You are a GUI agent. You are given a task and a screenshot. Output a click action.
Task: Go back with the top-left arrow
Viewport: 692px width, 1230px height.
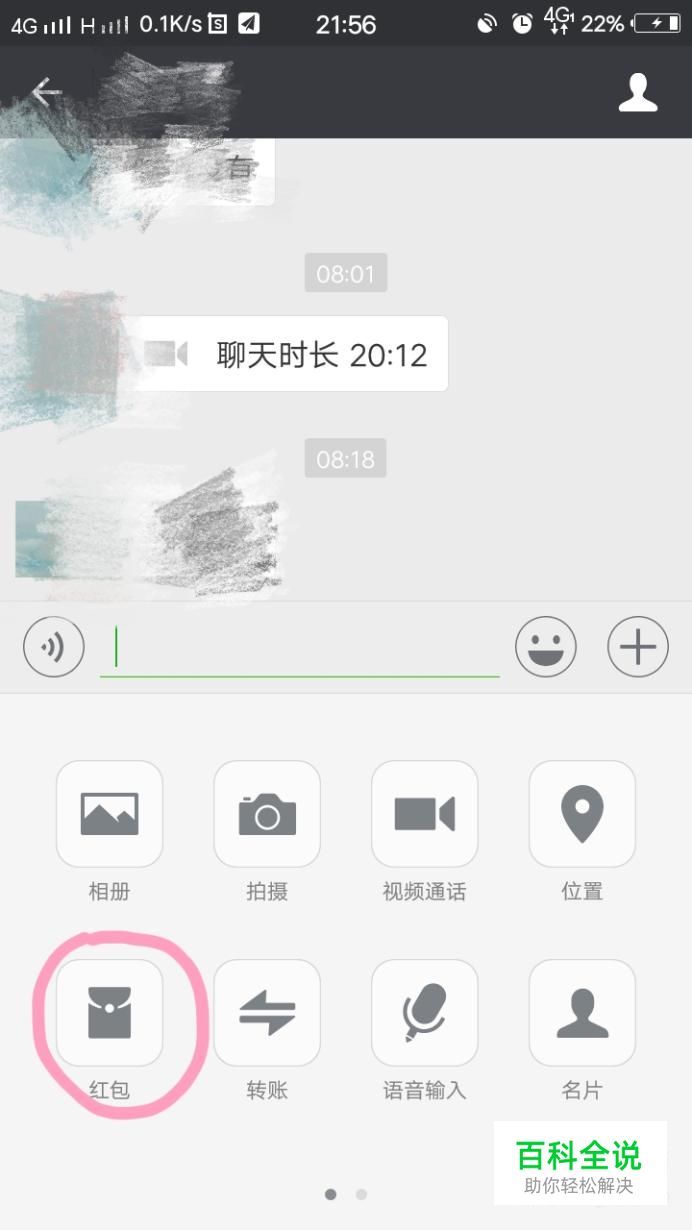click(x=45, y=93)
